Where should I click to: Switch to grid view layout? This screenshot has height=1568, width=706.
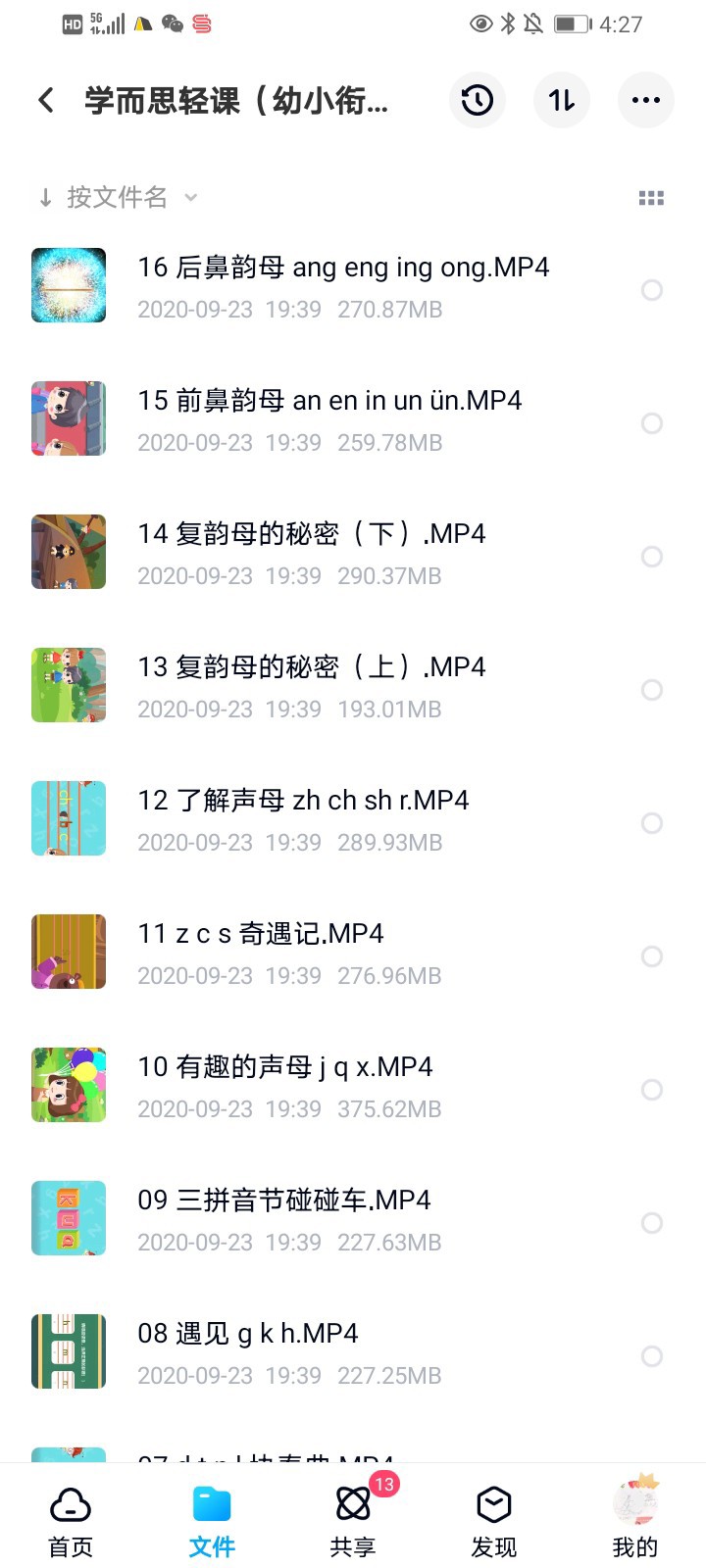tap(651, 198)
